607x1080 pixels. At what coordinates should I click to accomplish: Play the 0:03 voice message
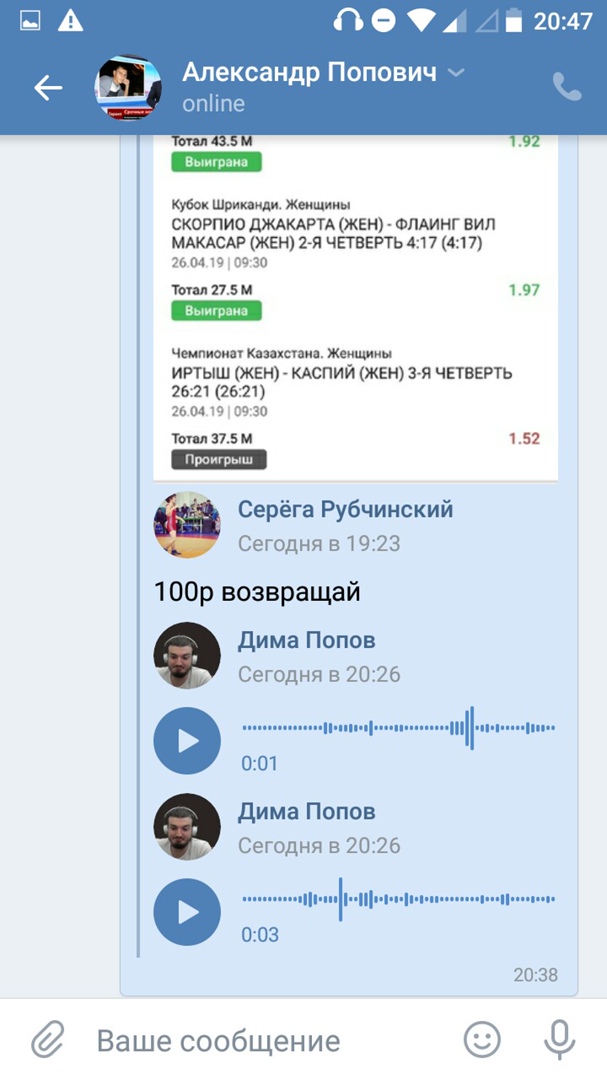coord(187,912)
